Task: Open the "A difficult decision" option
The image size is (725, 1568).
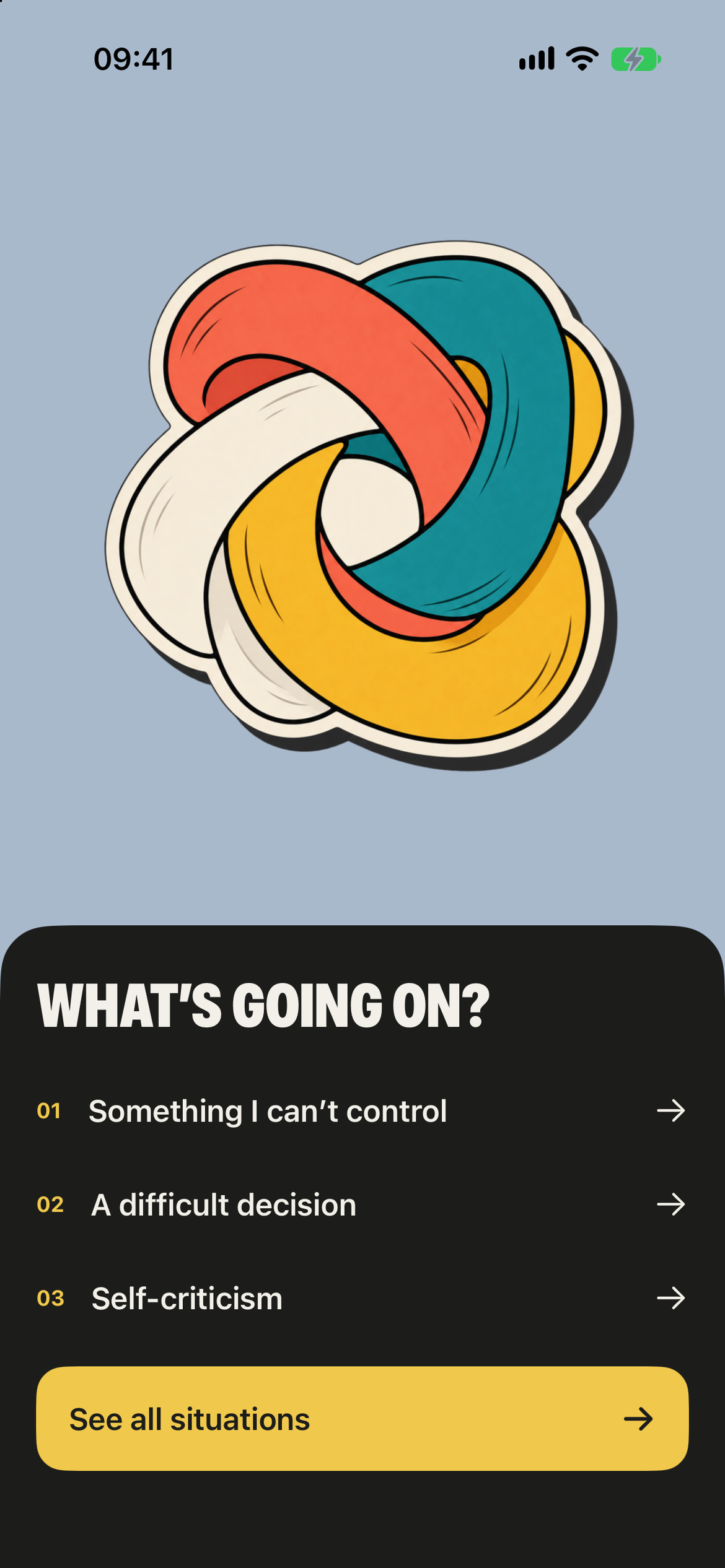Action: (x=362, y=1204)
